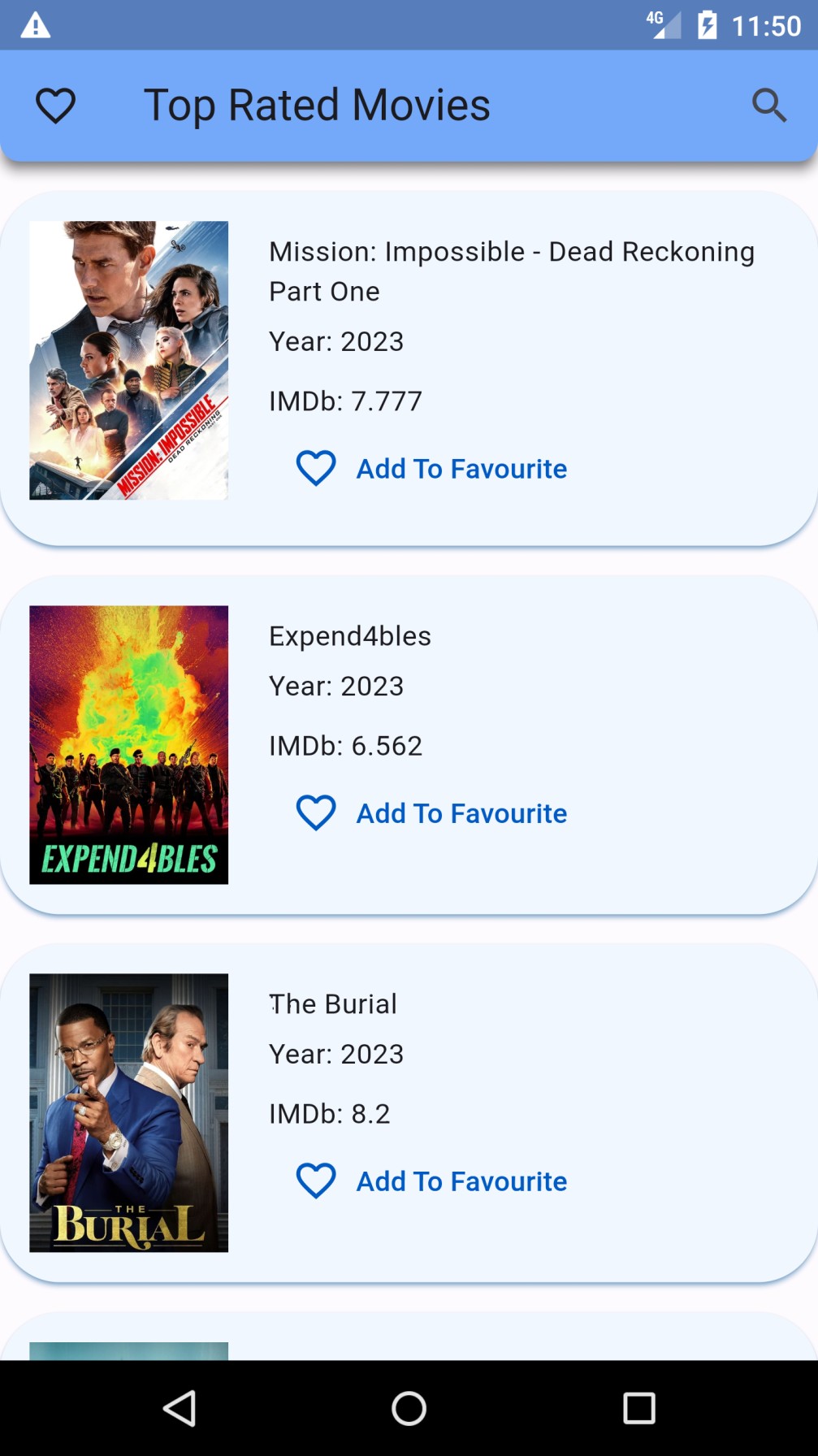818x1456 pixels.
Task: Expand The Burial movie card
Action: point(512,1055)
